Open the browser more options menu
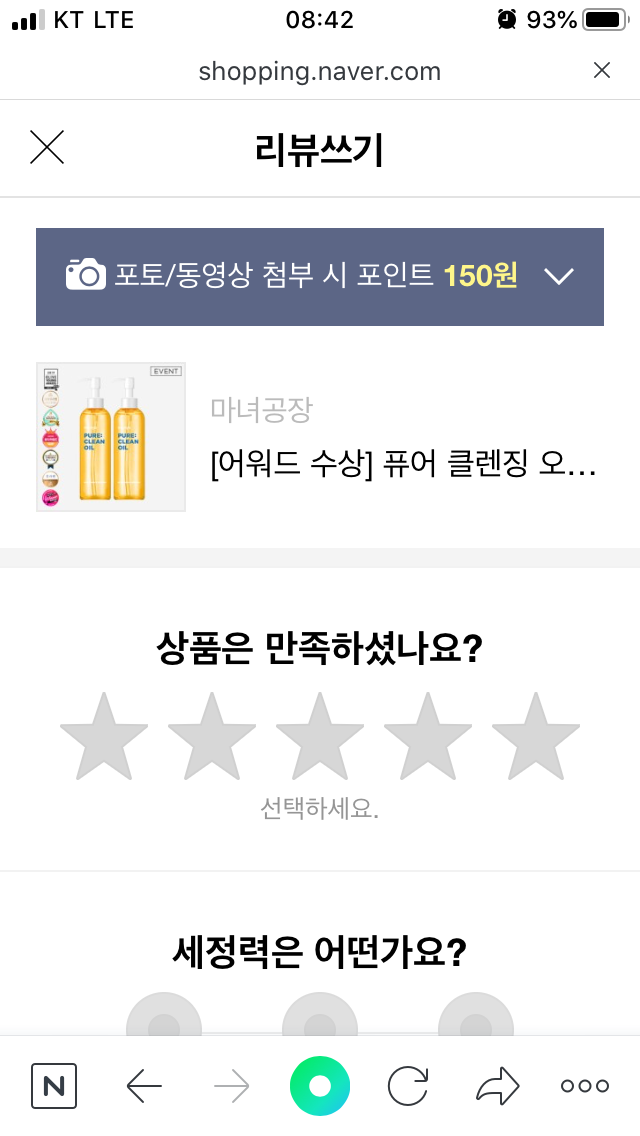 pyautogui.click(x=585, y=1086)
